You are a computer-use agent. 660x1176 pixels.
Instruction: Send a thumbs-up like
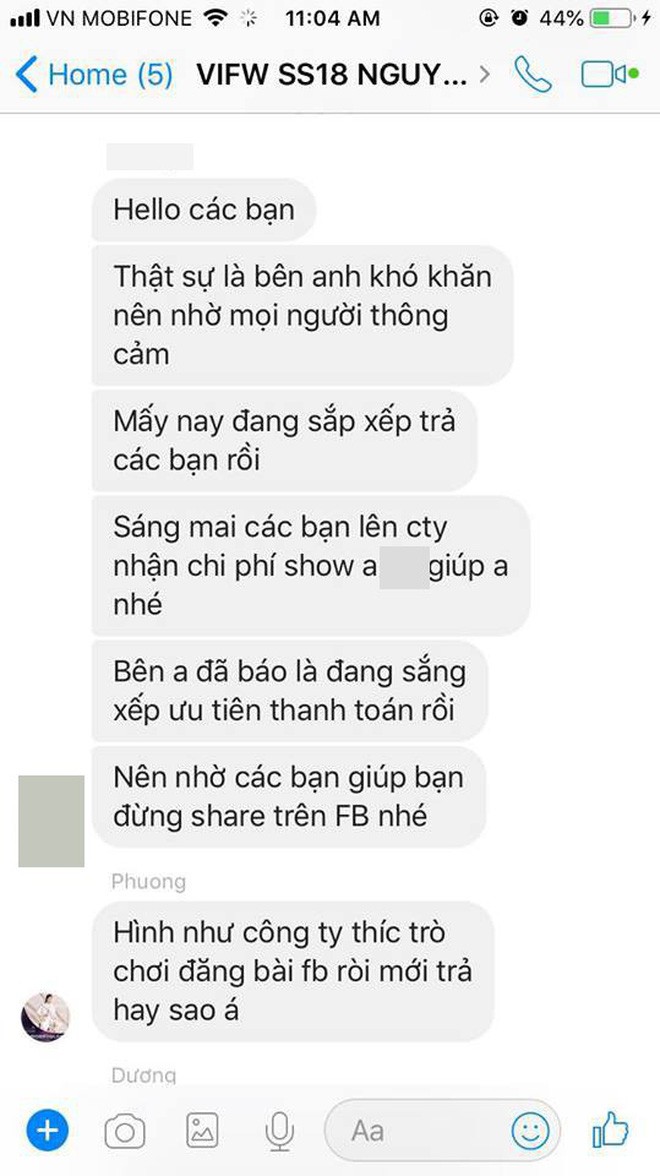tap(610, 1131)
